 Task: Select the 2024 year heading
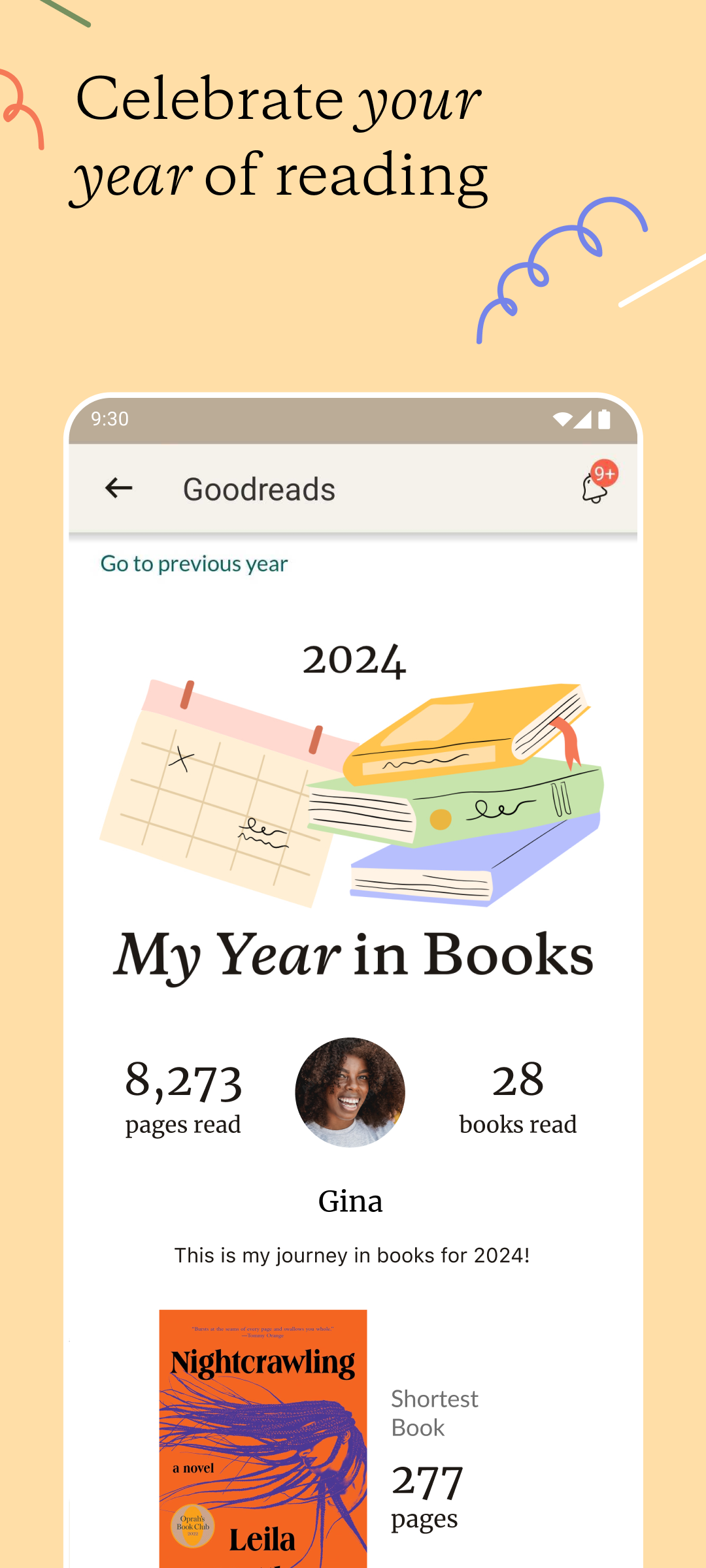pyautogui.click(x=353, y=660)
